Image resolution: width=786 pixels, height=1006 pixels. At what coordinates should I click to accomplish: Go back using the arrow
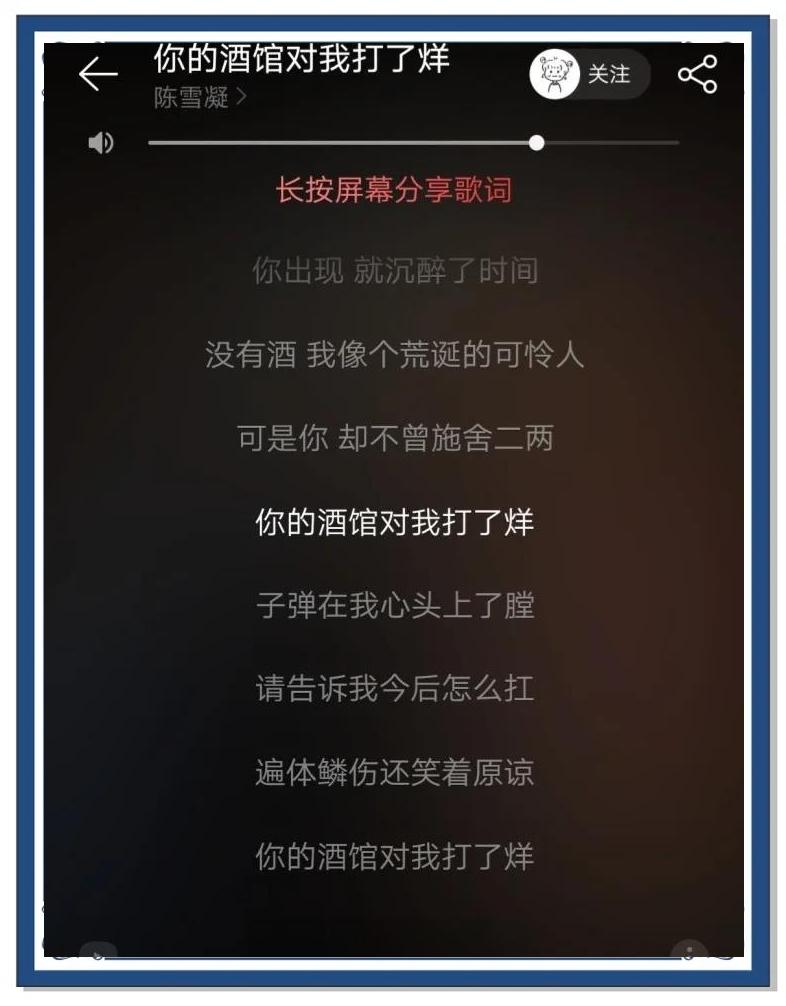point(98,74)
